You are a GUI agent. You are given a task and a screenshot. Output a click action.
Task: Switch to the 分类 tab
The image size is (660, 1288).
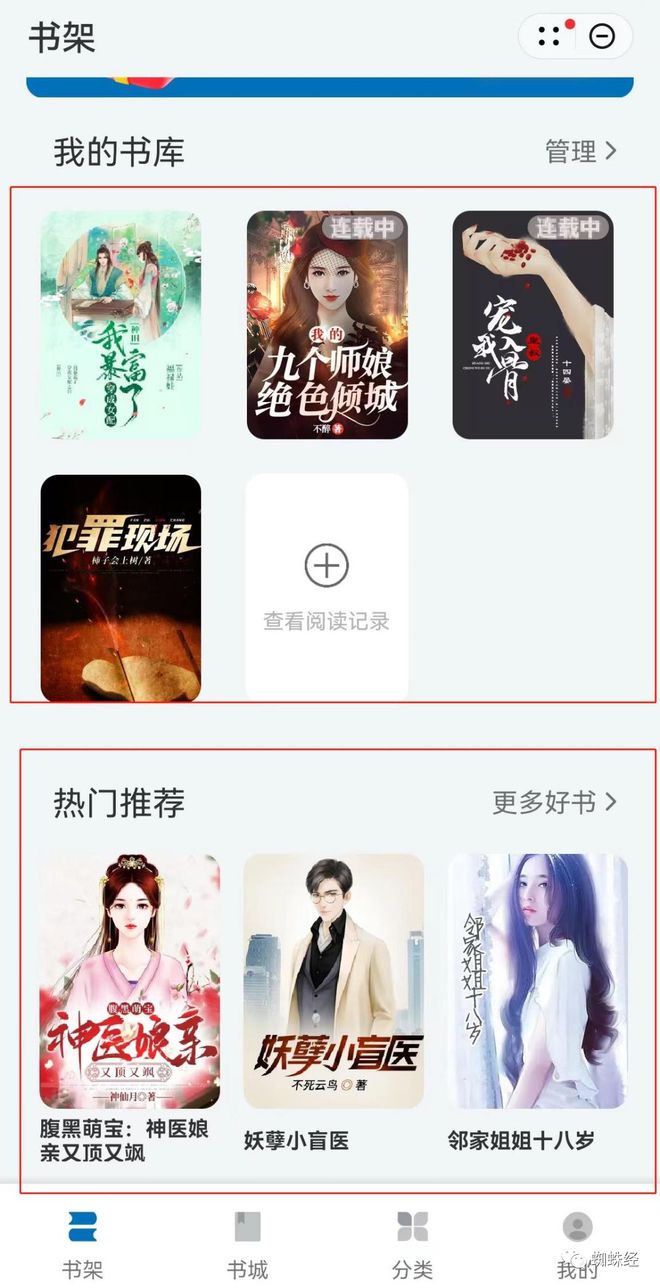(412, 1244)
